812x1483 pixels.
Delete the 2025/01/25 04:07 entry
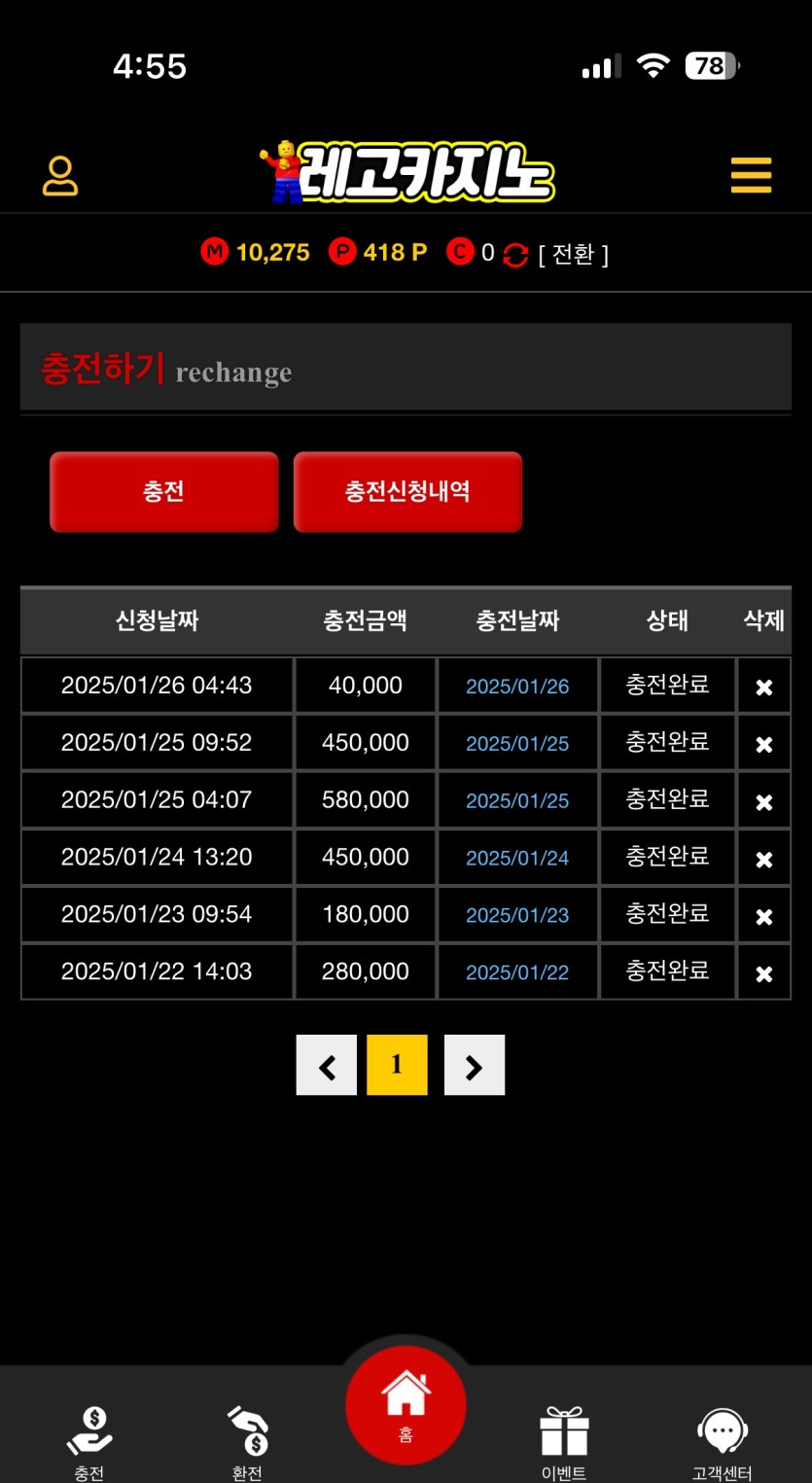click(764, 802)
